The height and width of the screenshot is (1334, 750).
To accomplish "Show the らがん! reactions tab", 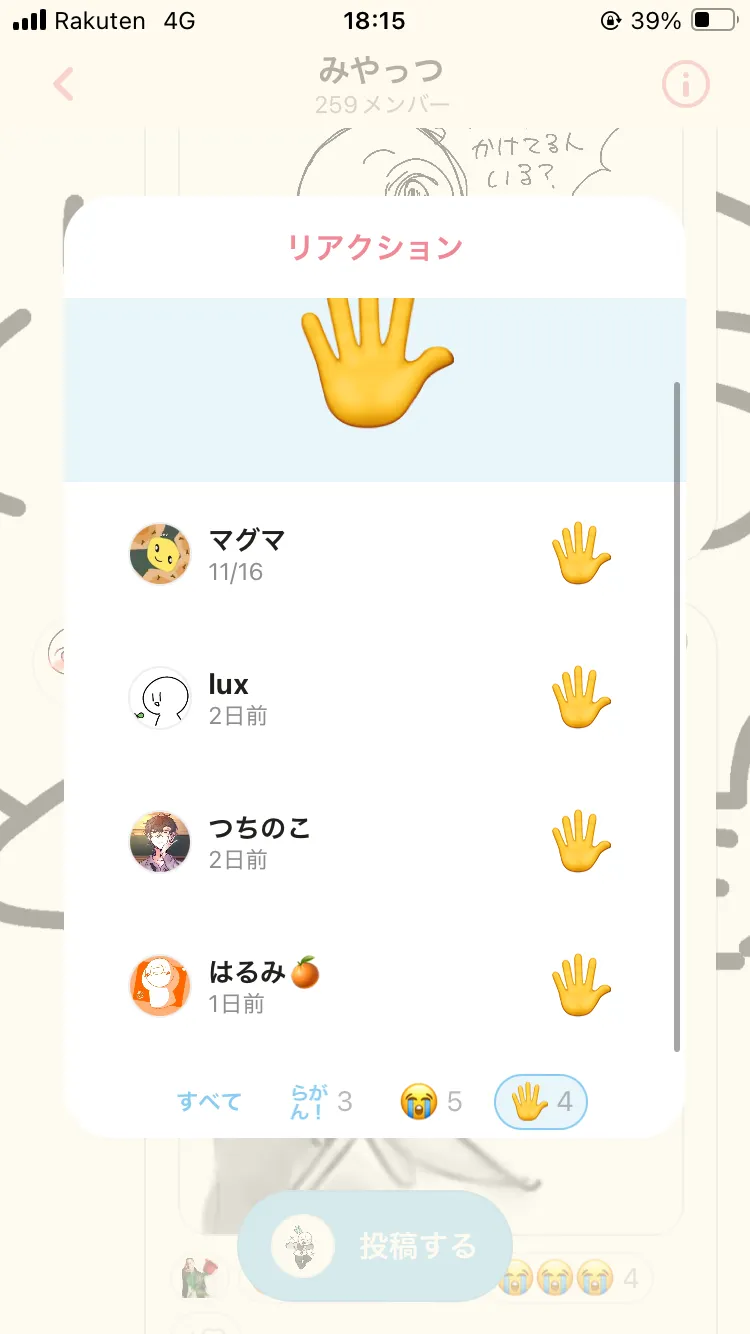I will [321, 1102].
